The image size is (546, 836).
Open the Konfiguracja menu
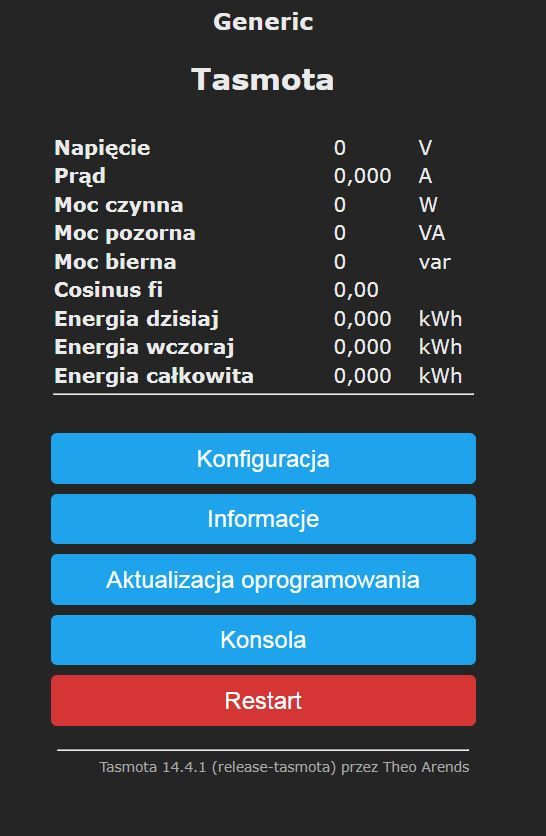point(263,459)
